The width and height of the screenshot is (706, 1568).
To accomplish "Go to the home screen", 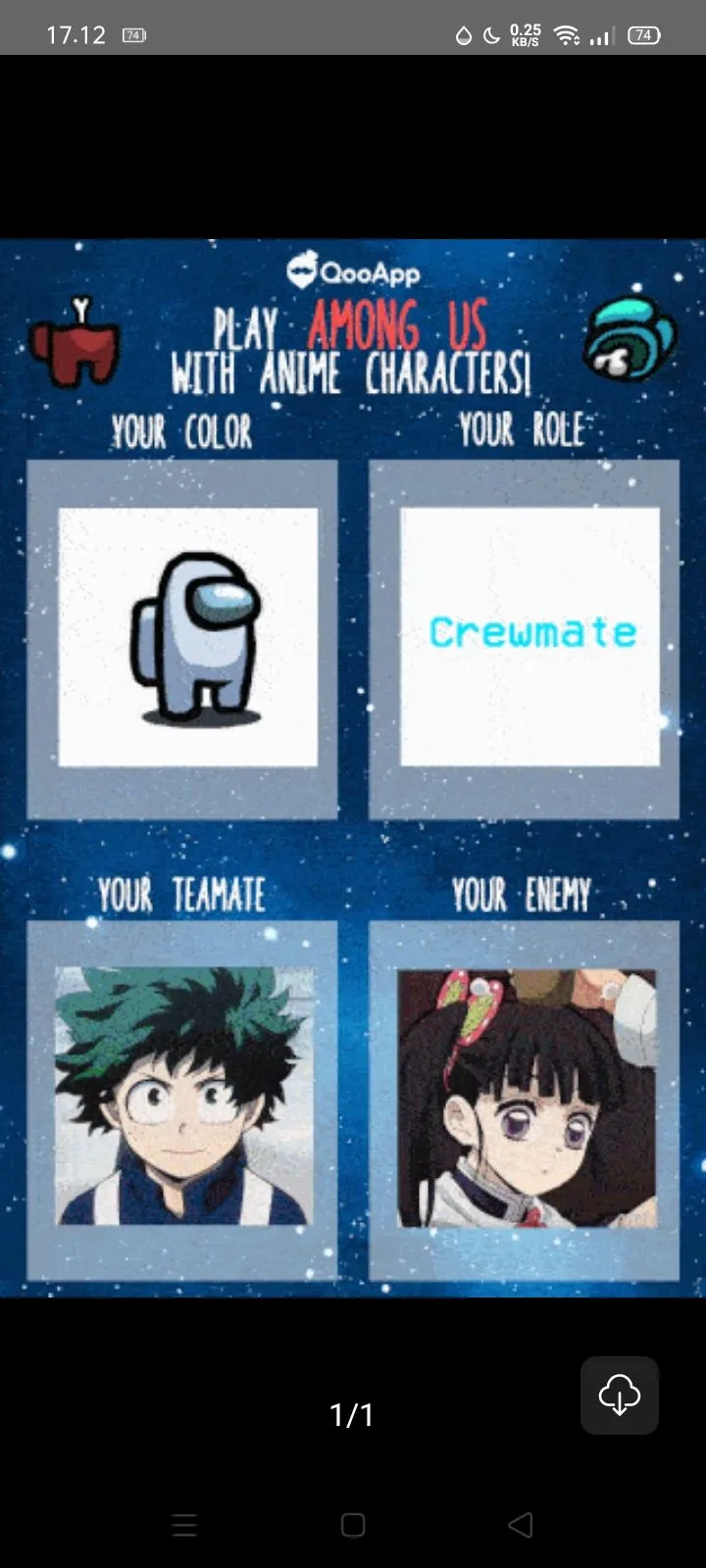I will pos(353,1525).
